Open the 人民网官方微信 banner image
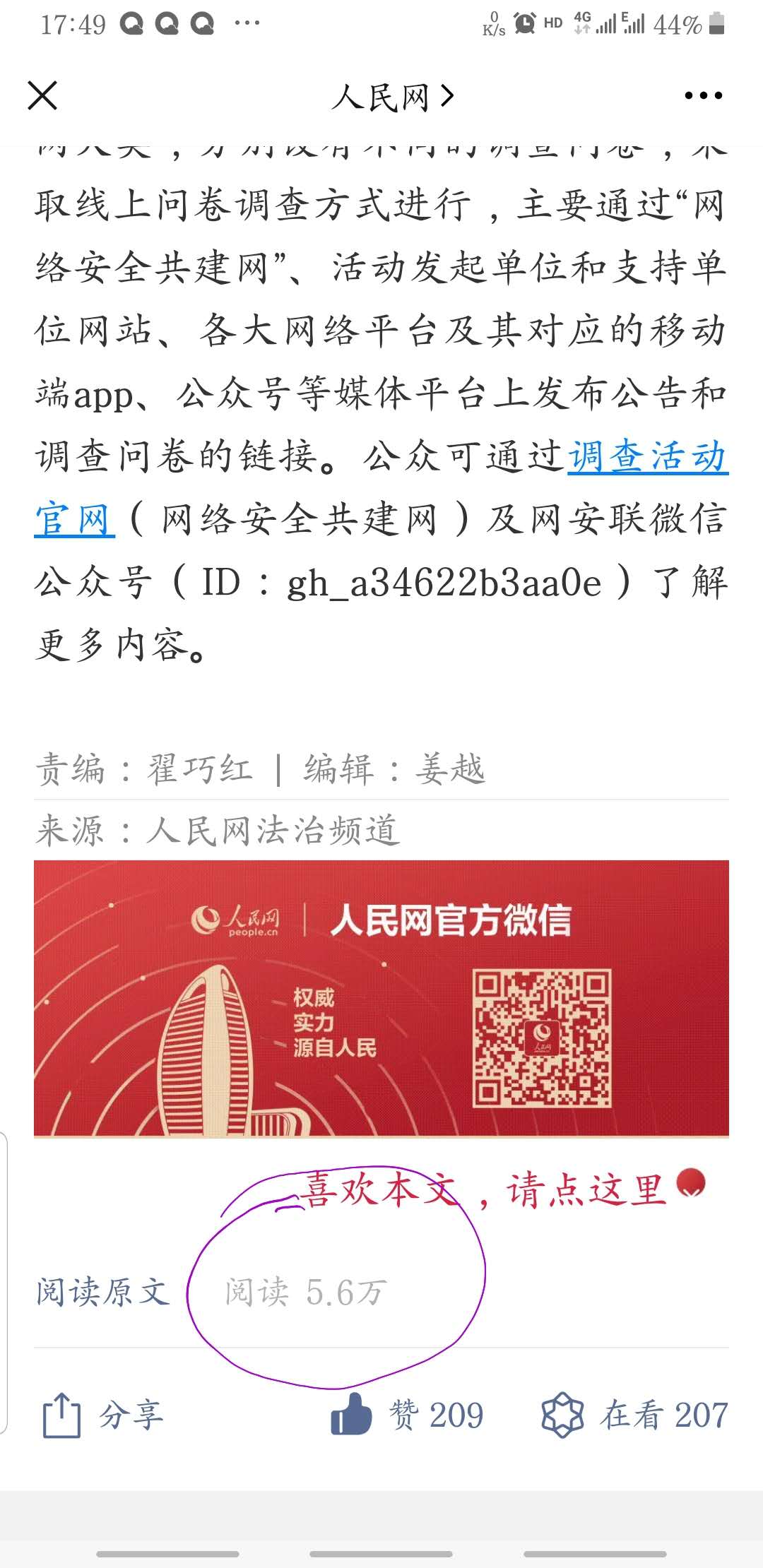The width and height of the screenshot is (763, 1568). 381,997
